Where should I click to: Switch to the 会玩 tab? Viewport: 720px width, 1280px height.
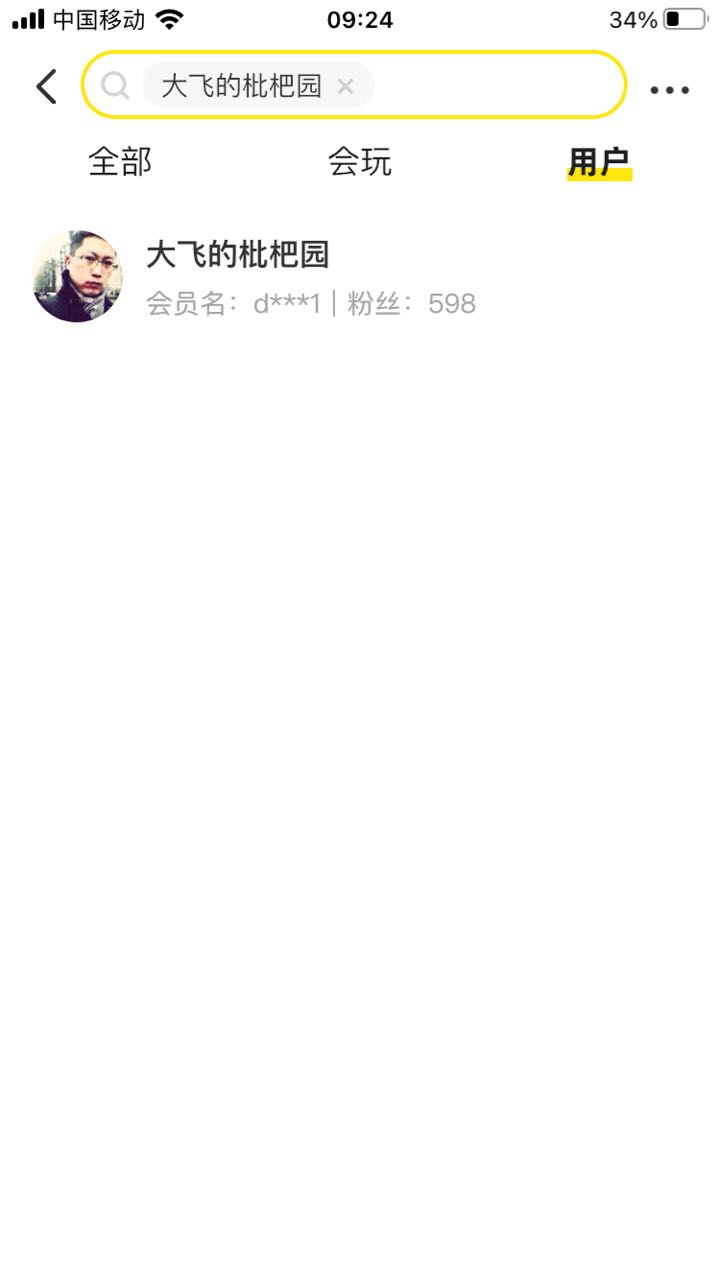(x=360, y=161)
